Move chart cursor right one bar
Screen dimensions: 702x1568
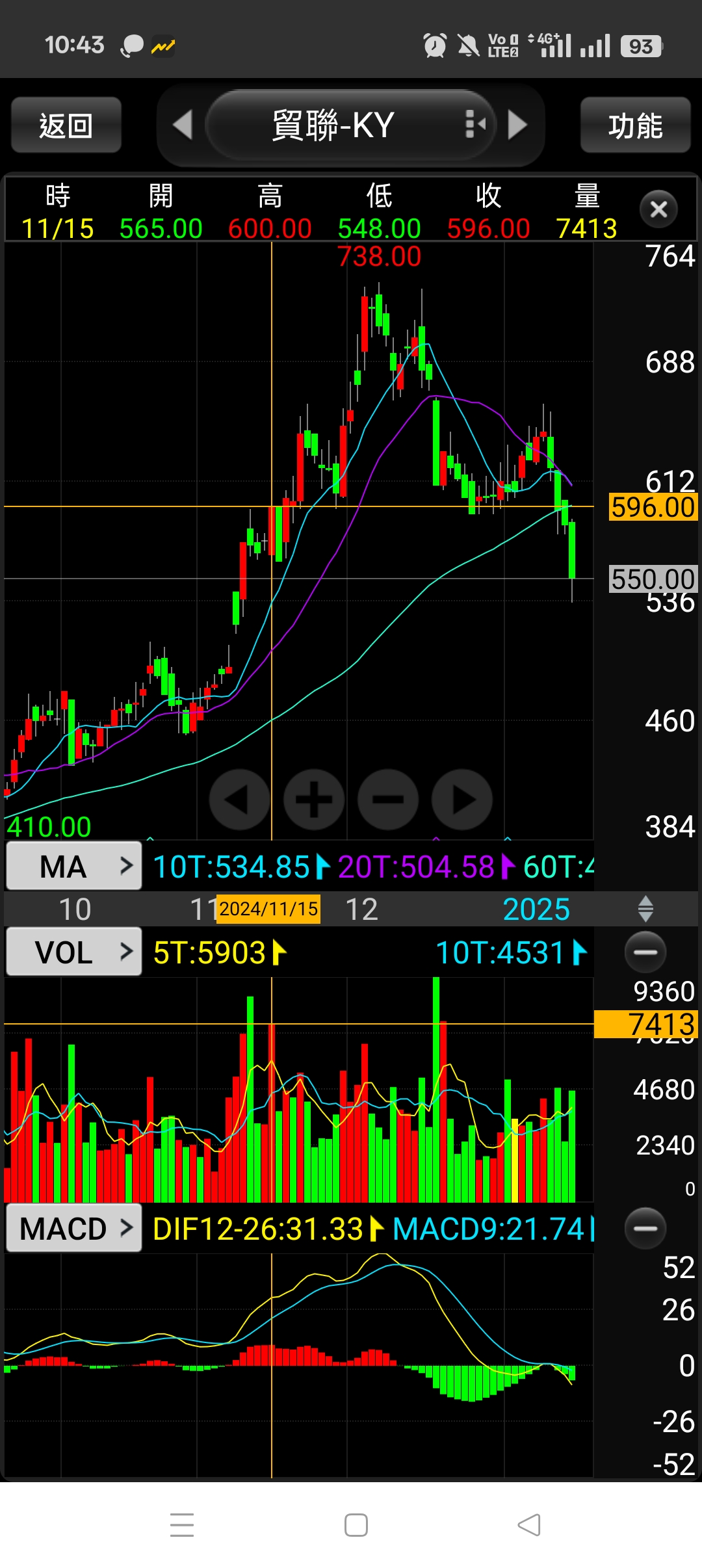462,799
